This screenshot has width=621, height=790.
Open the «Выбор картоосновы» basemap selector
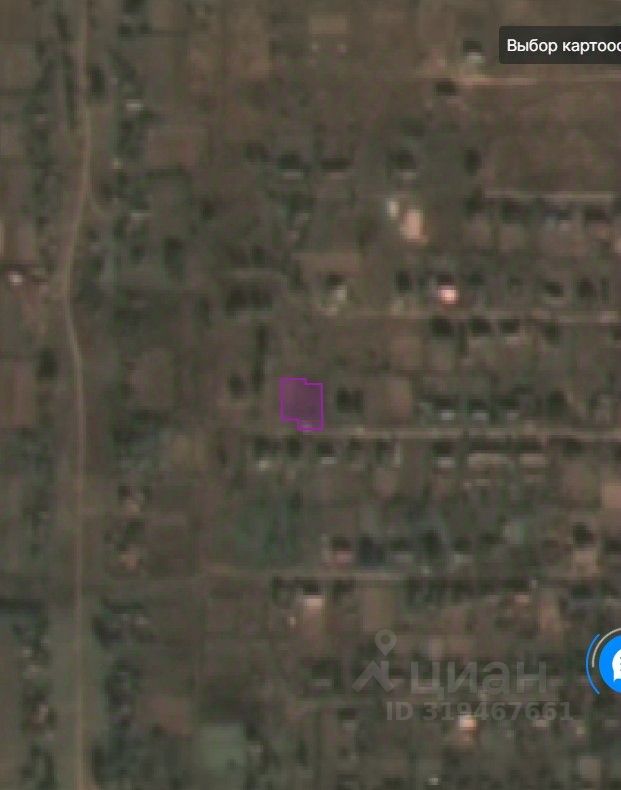[562, 45]
